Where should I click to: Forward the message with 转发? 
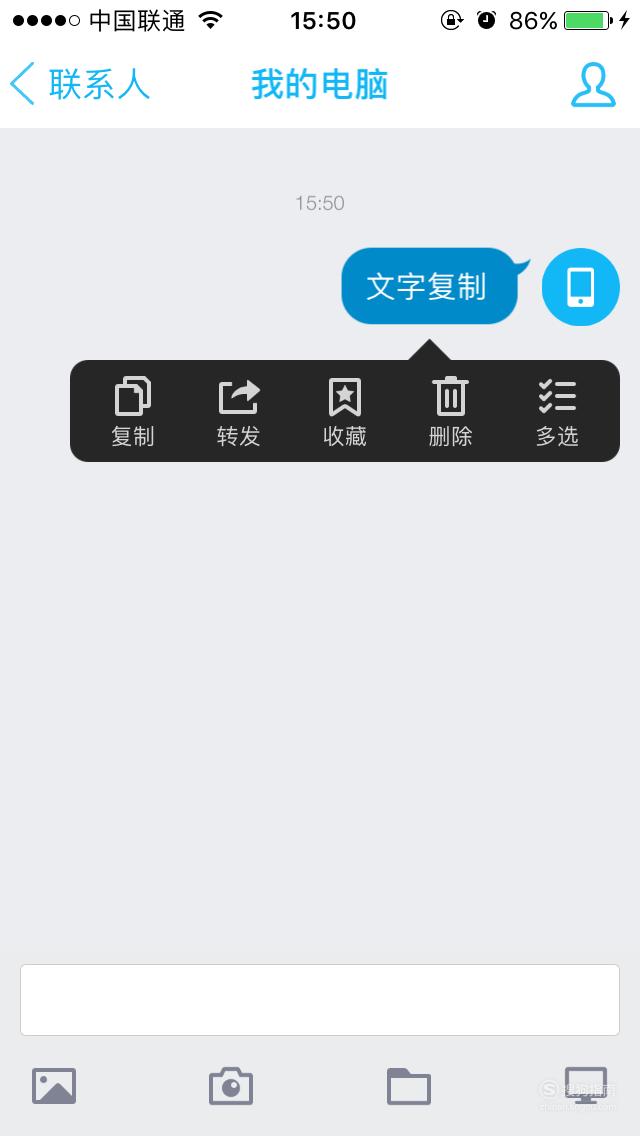238,412
